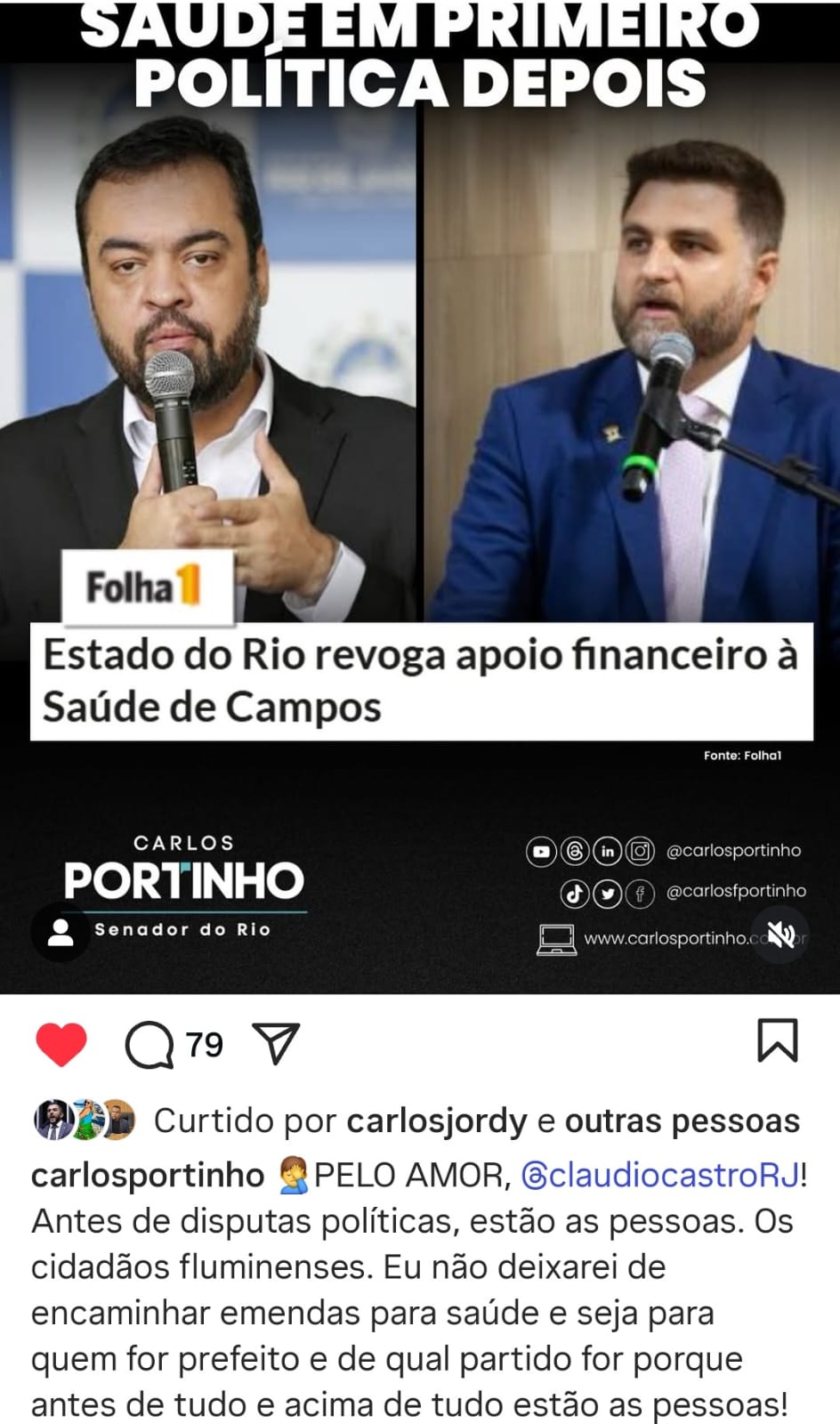Image resolution: width=840 pixels, height=1424 pixels.
Task: View the list of outras pessoas who liked
Action: click(682, 1121)
